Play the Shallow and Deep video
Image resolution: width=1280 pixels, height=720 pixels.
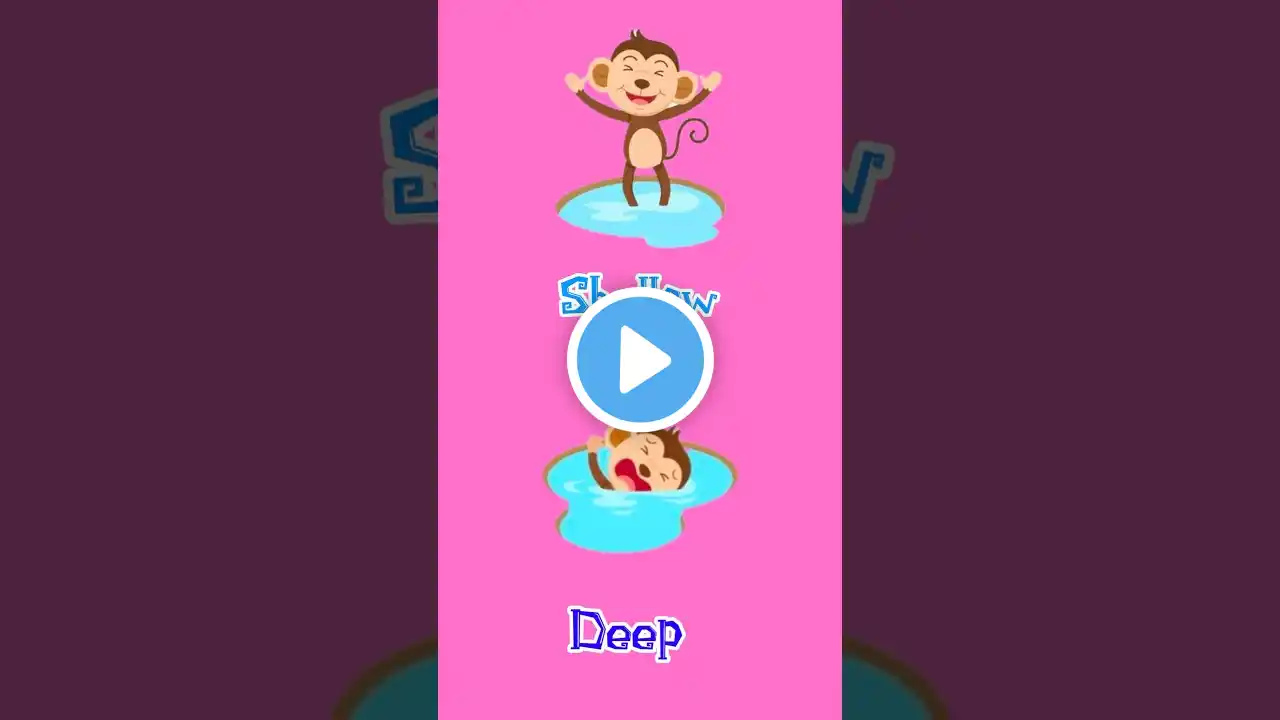click(640, 360)
